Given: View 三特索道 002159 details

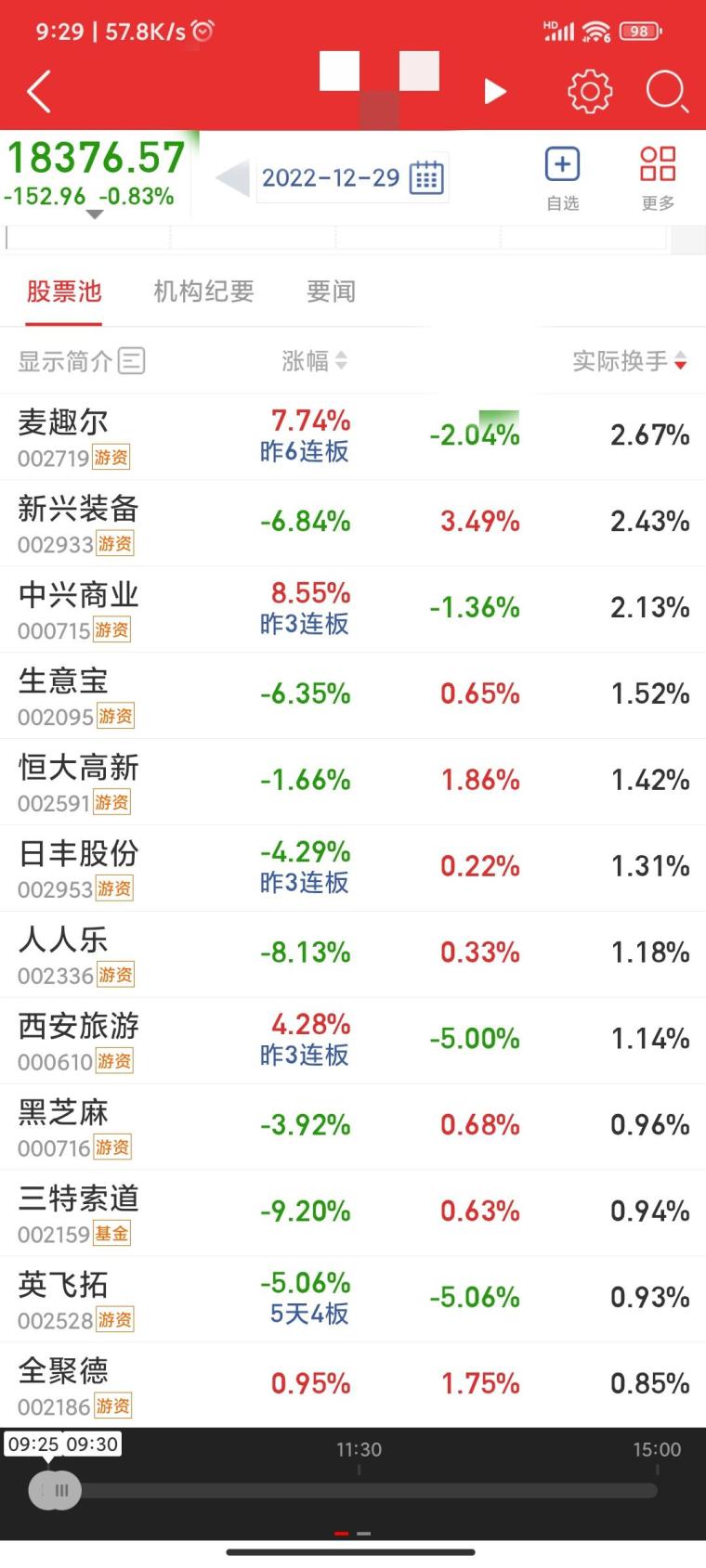Looking at the screenshot, I should [x=78, y=1213].
